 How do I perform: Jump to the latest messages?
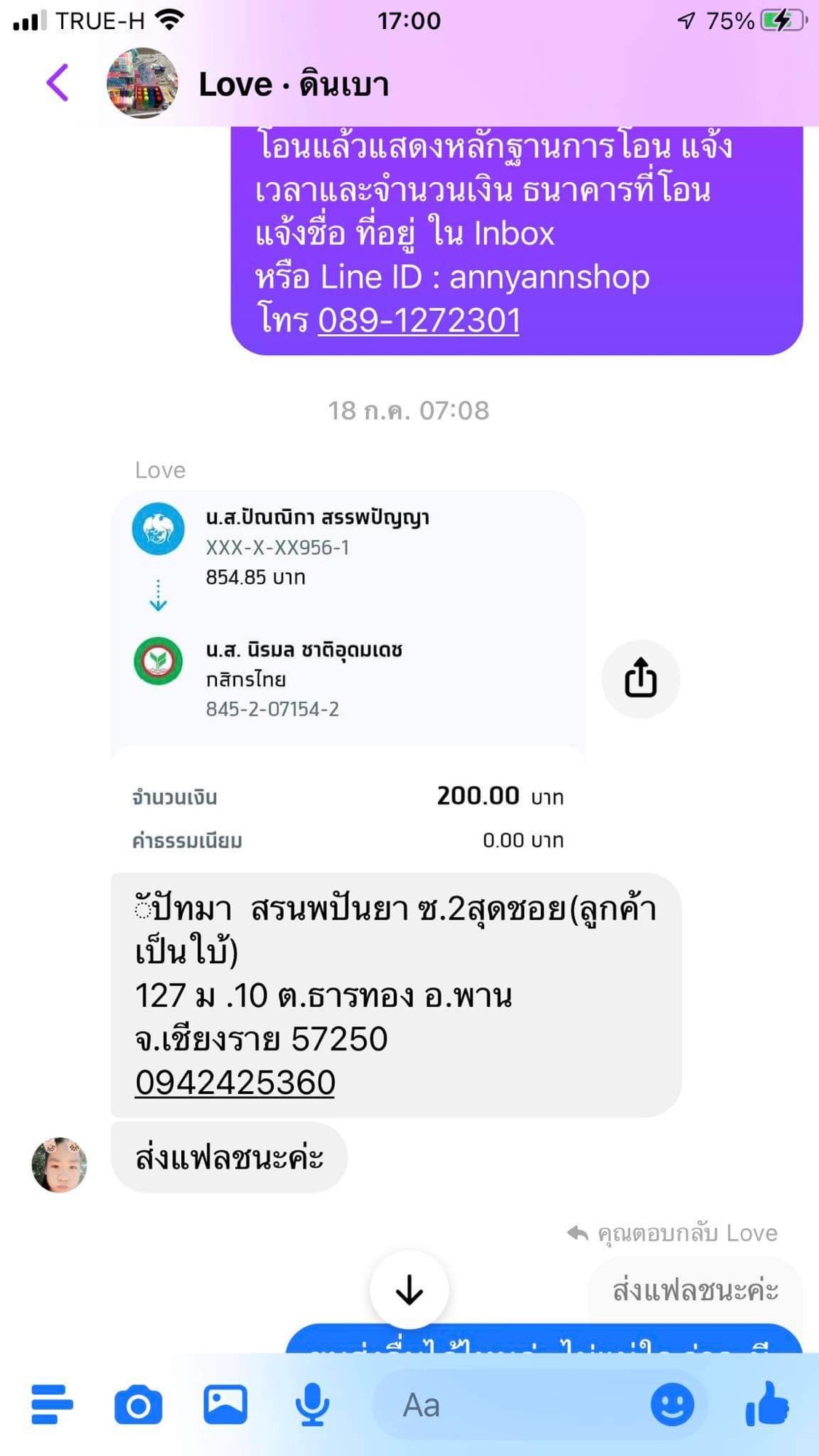point(409,1290)
